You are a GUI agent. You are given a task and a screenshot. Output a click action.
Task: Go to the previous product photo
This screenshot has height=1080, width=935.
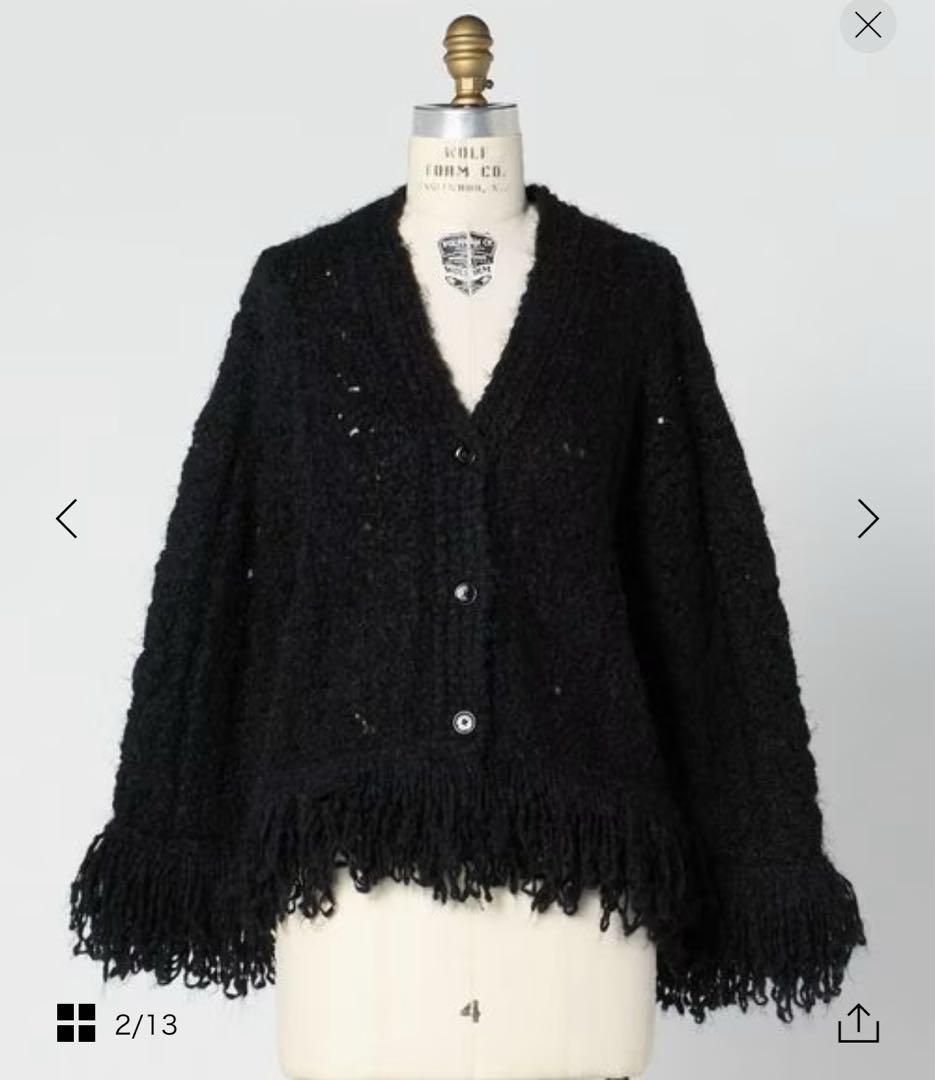tap(67, 518)
